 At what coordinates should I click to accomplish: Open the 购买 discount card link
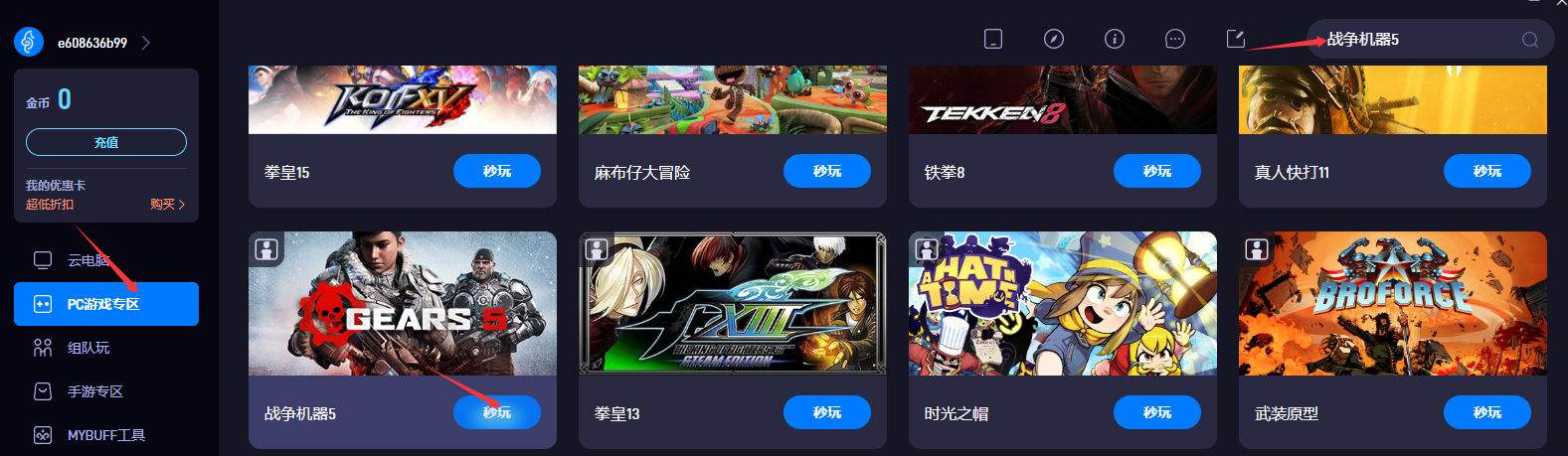pyautogui.click(x=167, y=204)
